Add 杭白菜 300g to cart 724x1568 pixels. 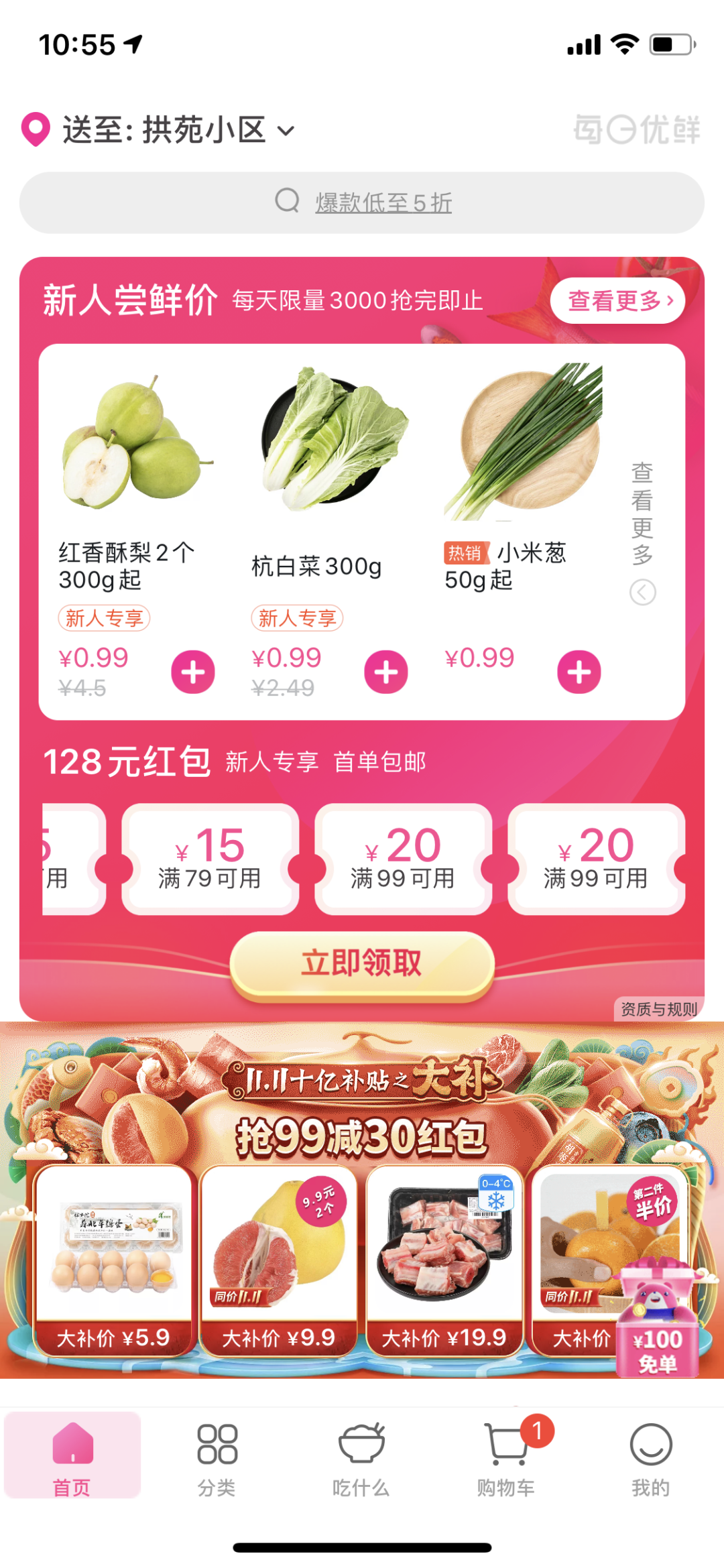click(386, 672)
